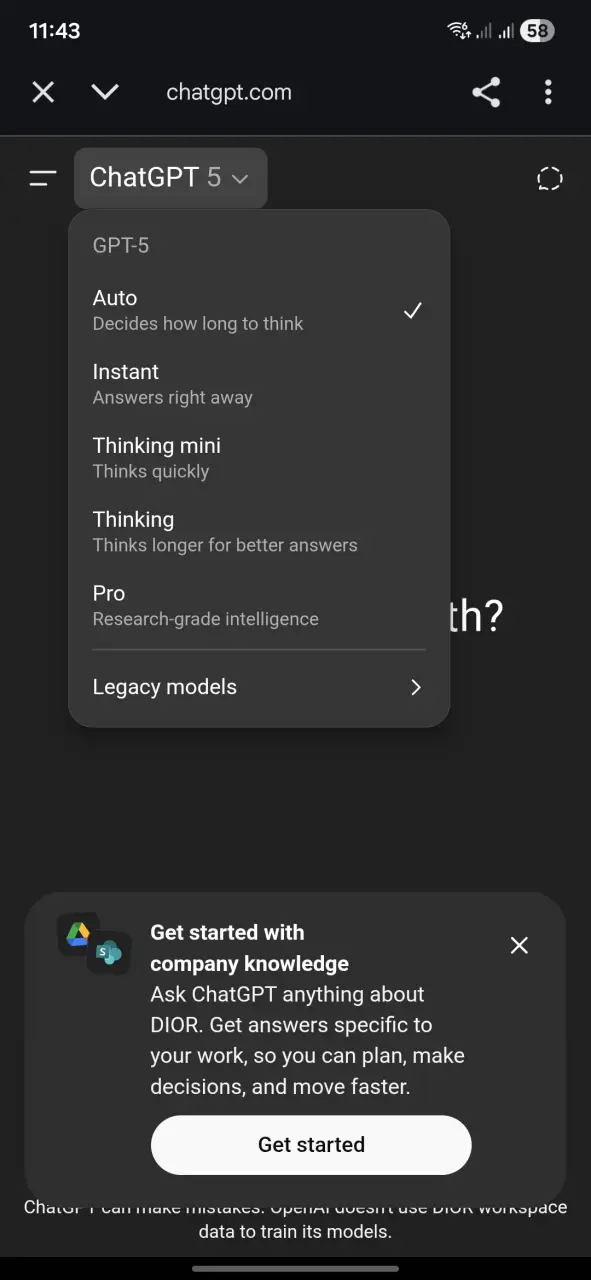
Task: Switch to Thinking mini
Action: click(259, 458)
